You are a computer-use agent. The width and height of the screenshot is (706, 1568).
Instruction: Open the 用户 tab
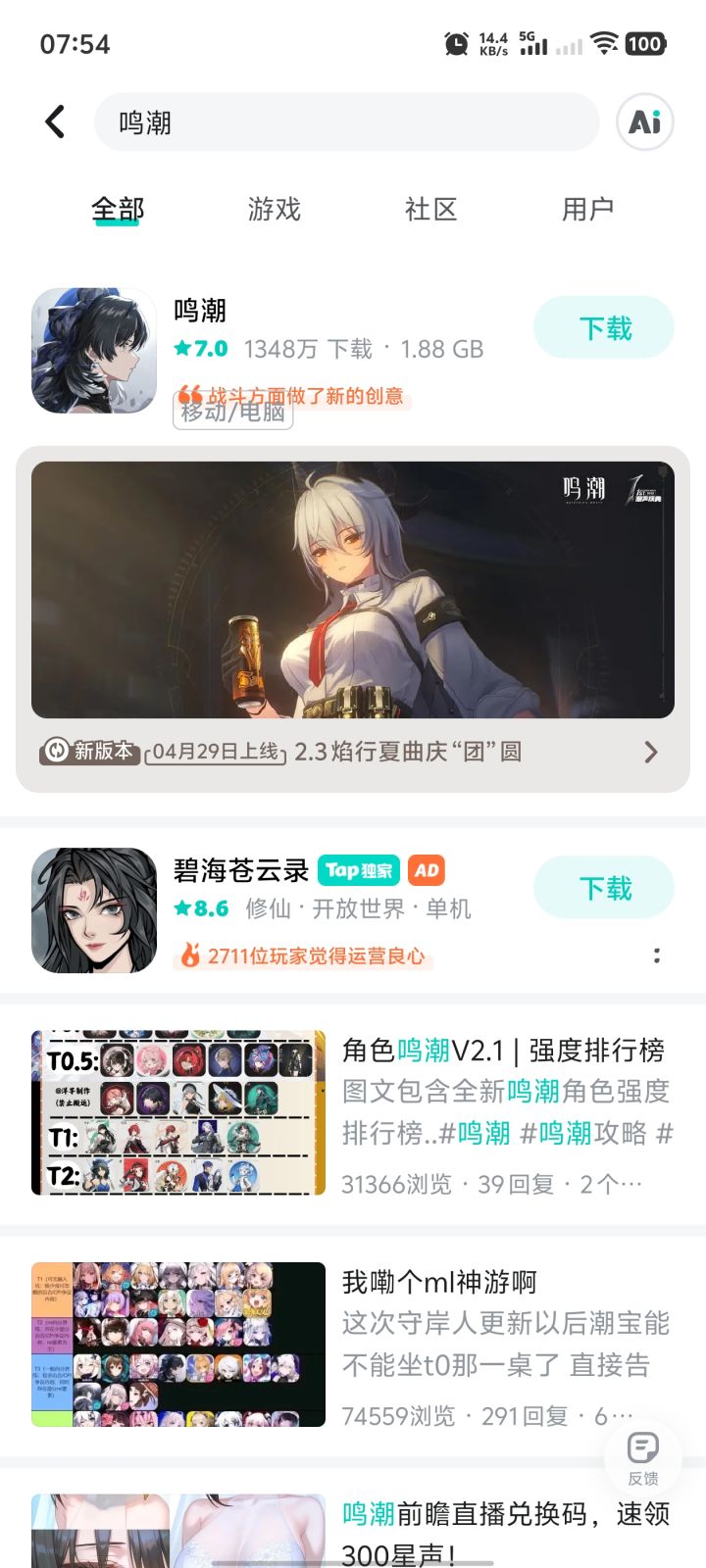[589, 210]
